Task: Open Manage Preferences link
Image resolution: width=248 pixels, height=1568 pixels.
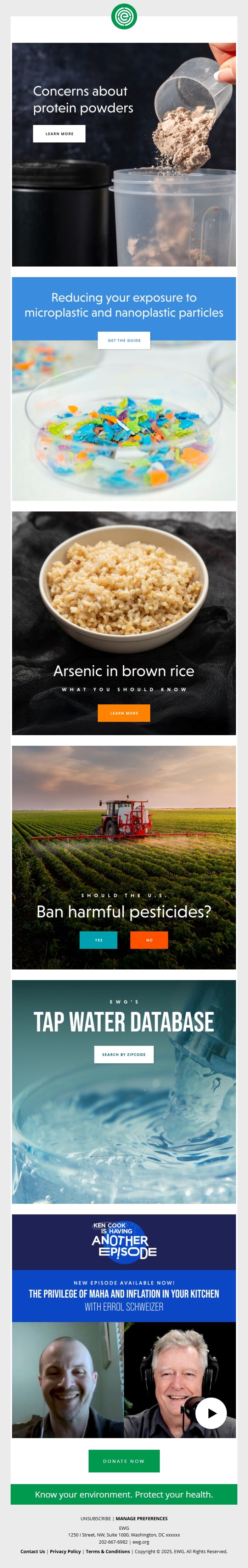Action: pos(141,1518)
